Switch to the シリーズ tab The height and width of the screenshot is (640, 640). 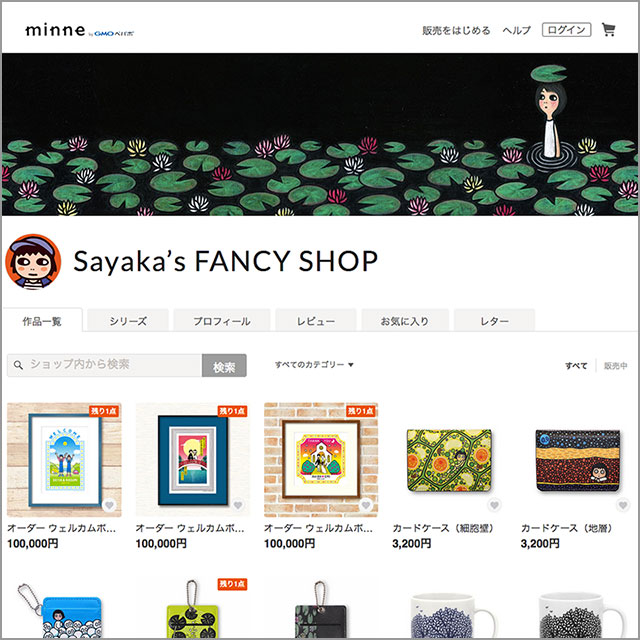(128, 321)
